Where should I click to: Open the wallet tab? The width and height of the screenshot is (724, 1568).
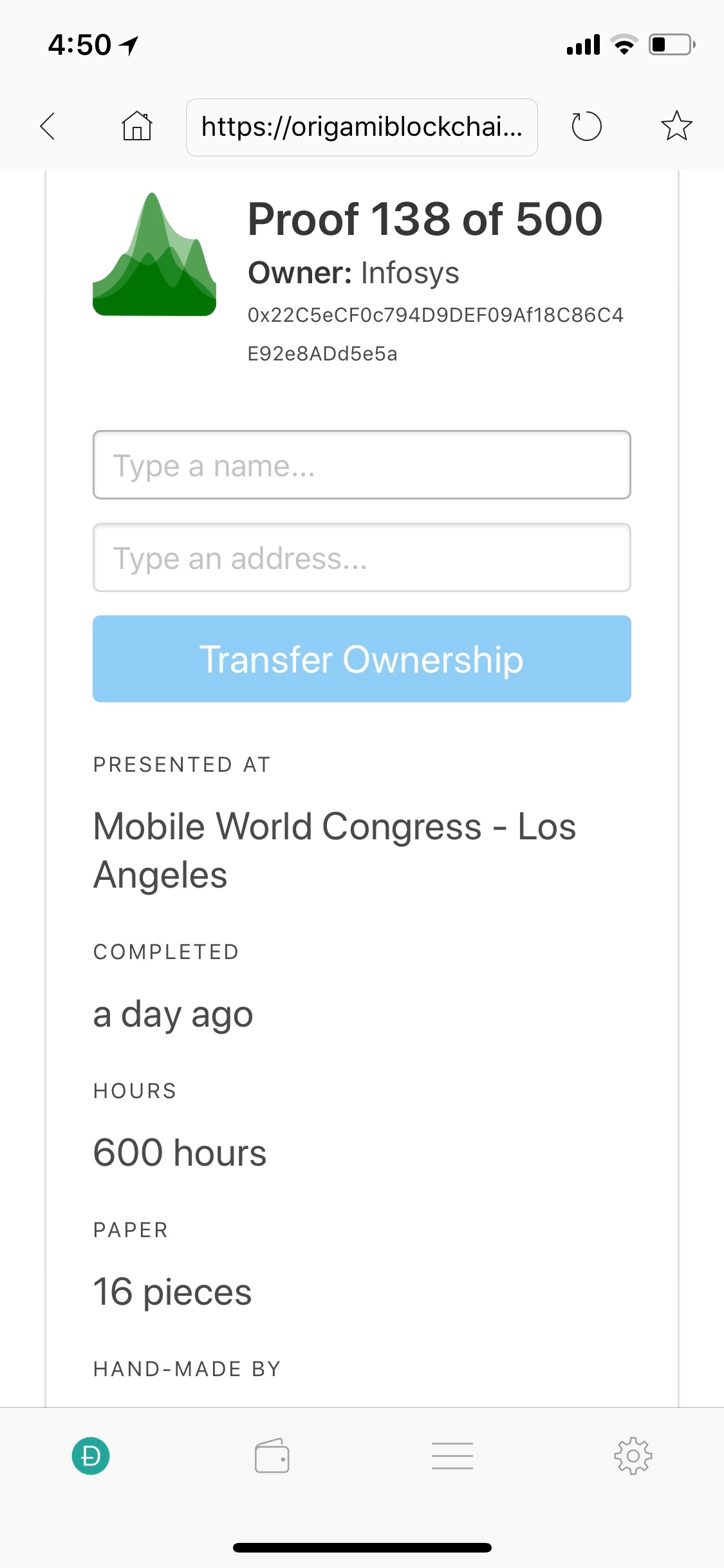click(272, 1456)
